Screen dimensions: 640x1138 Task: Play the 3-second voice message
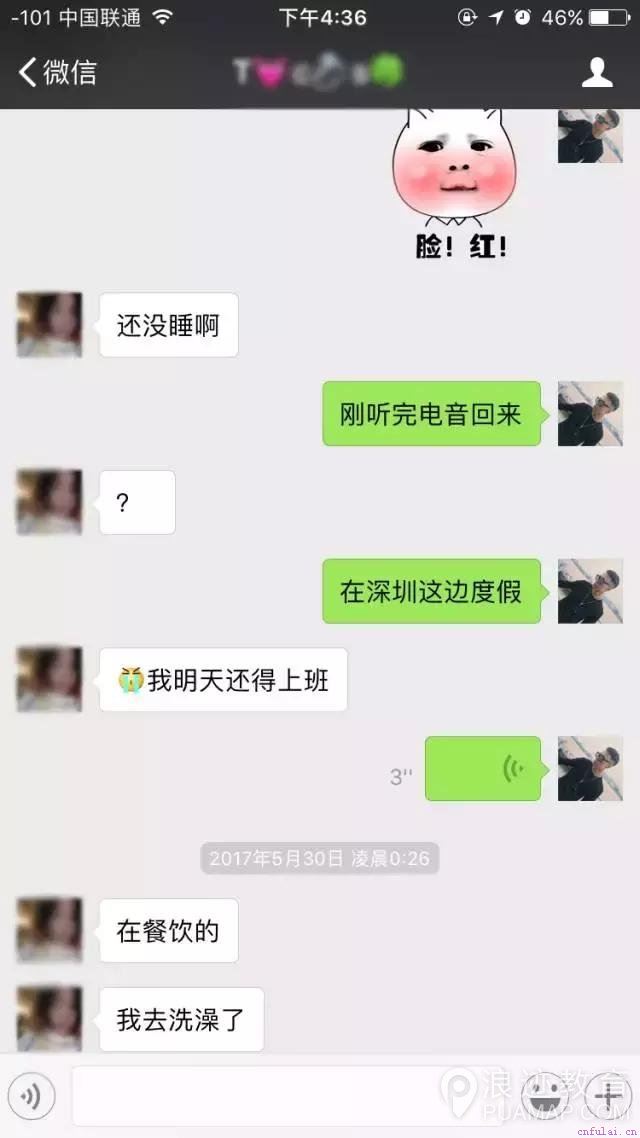pyautogui.click(x=483, y=769)
